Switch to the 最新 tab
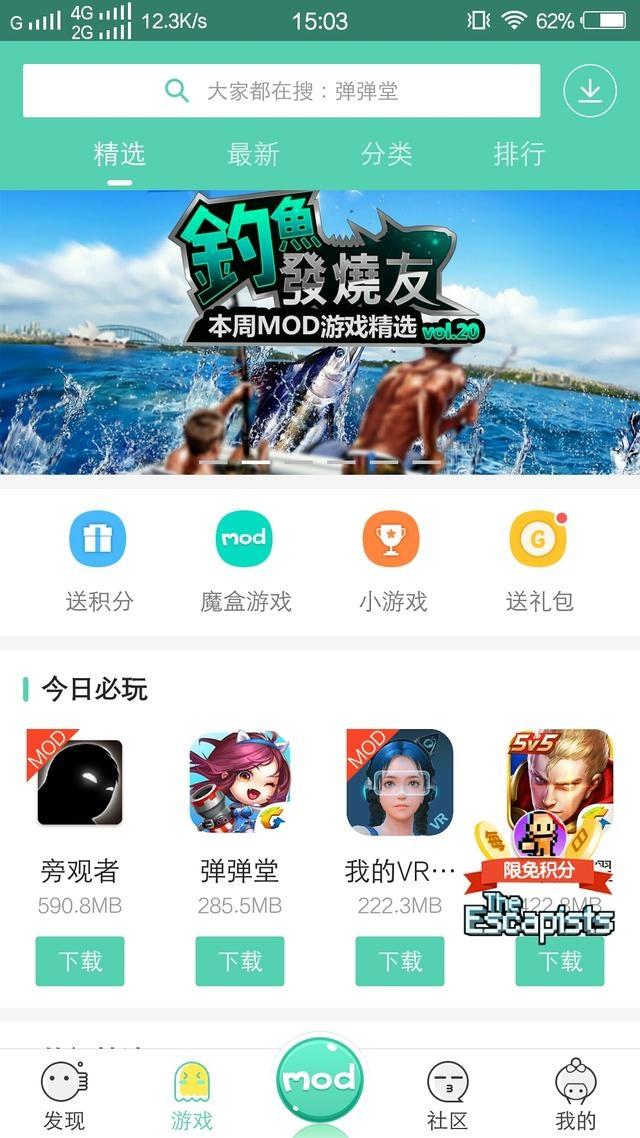This screenshot has height=1138, width=640. [x=253, y=154]
